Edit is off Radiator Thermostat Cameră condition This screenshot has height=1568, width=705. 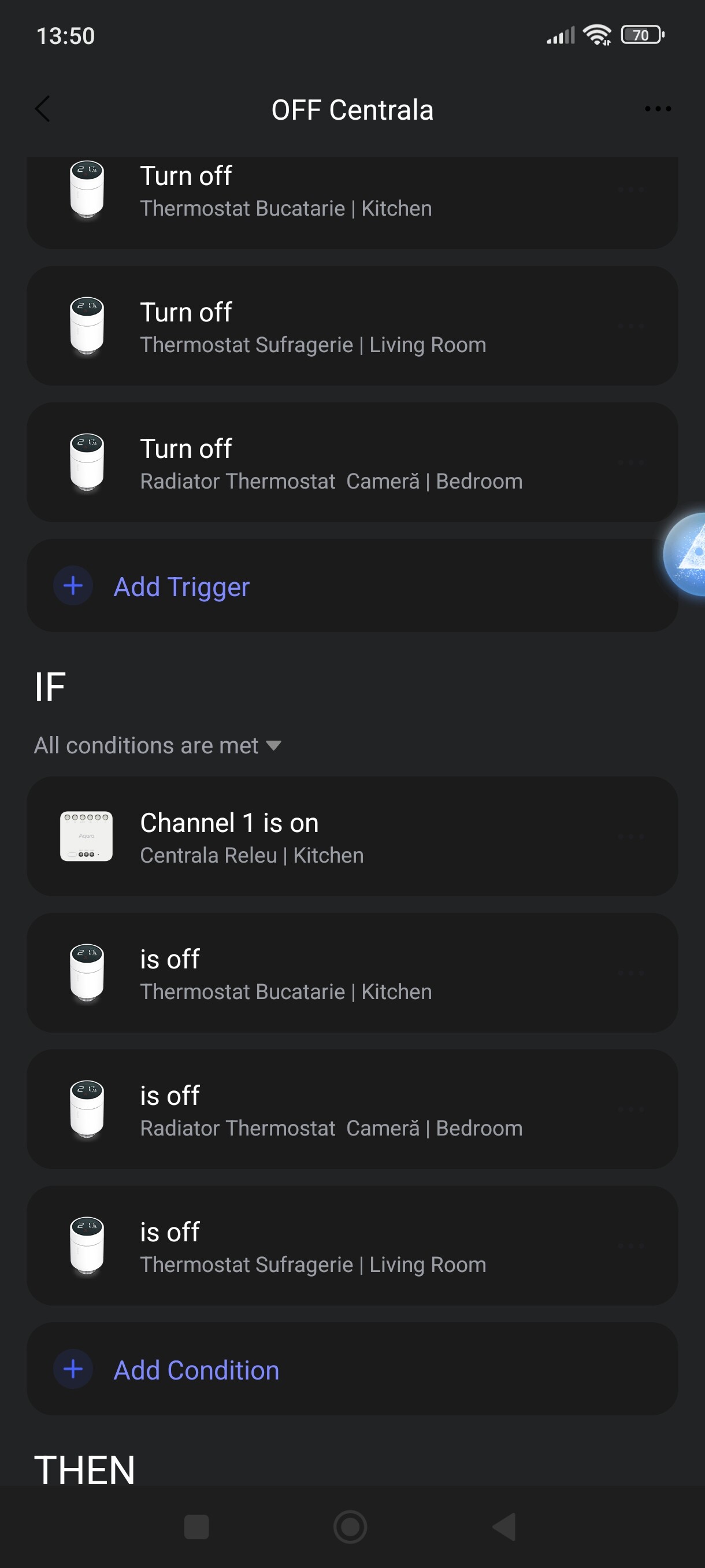[x=351, y=1109]
